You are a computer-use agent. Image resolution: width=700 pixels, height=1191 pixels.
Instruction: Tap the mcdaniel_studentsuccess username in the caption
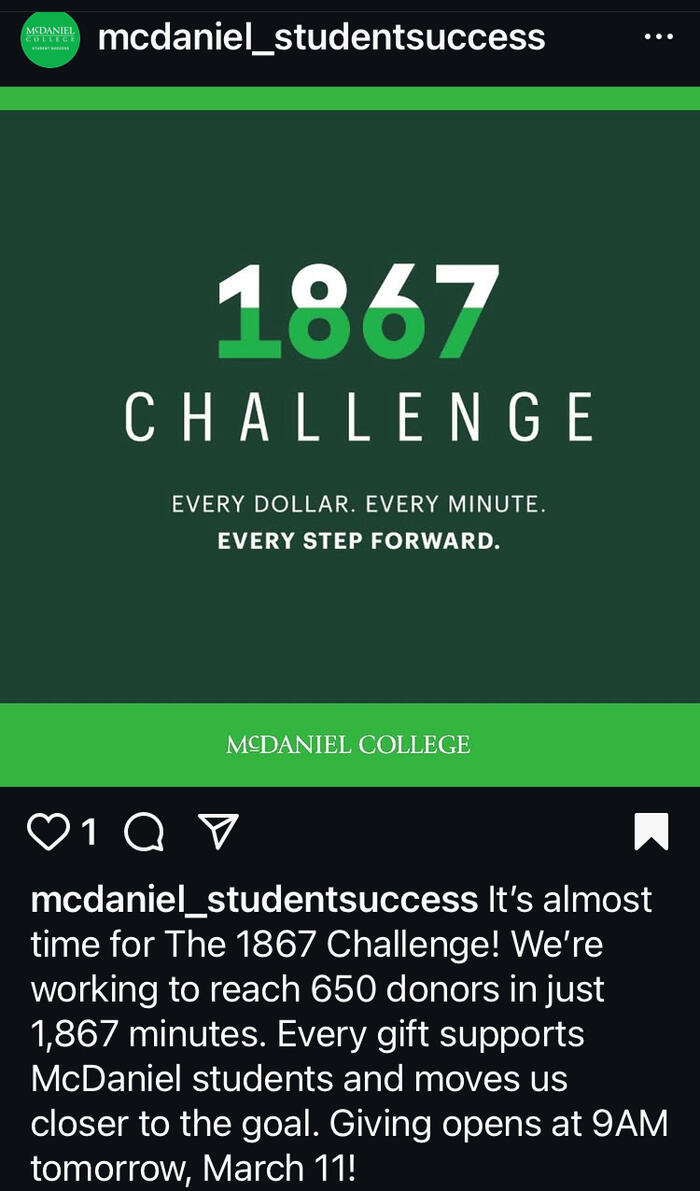pos(254,899)
